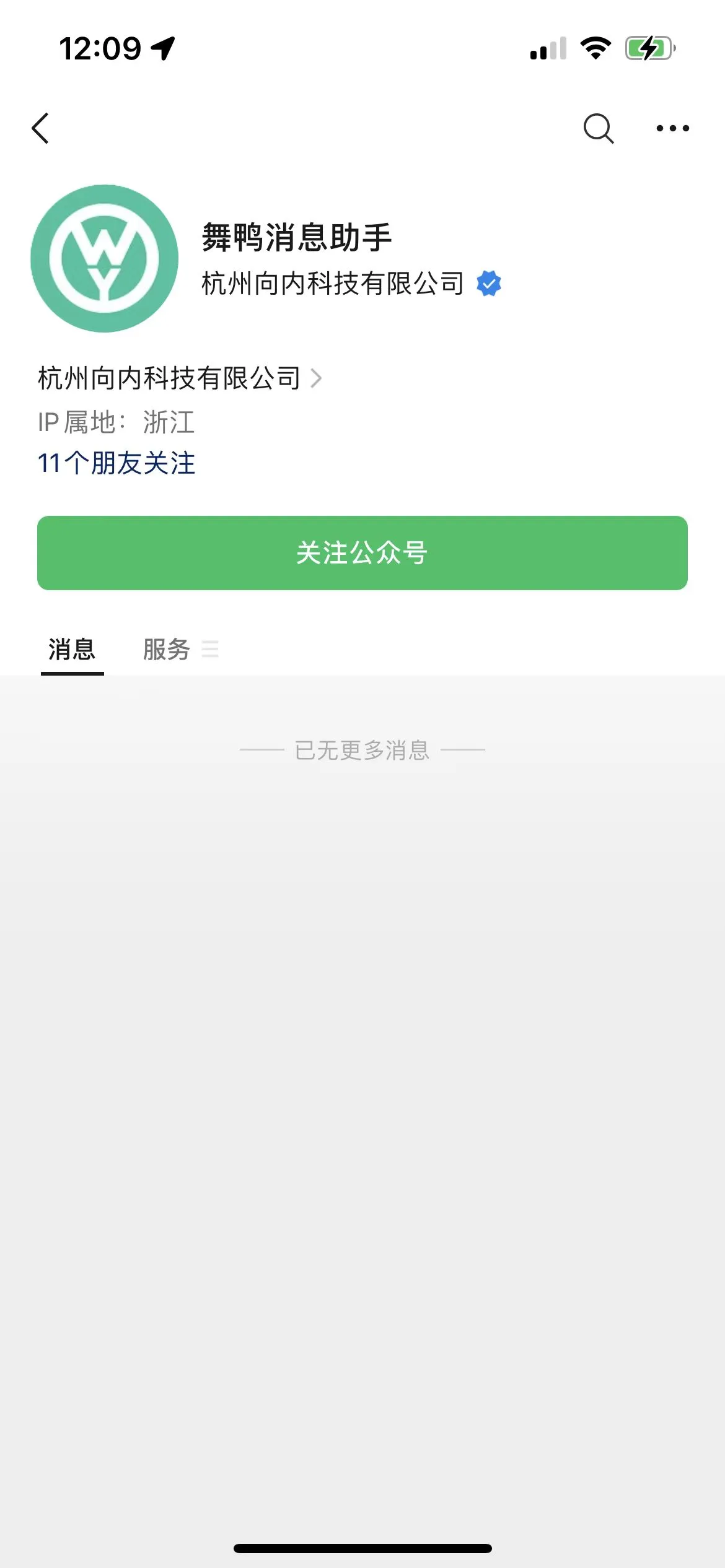This screenshot has width=725, height=1568.
Task: Switch to the 服务 tab
Action: coord(167,650)
